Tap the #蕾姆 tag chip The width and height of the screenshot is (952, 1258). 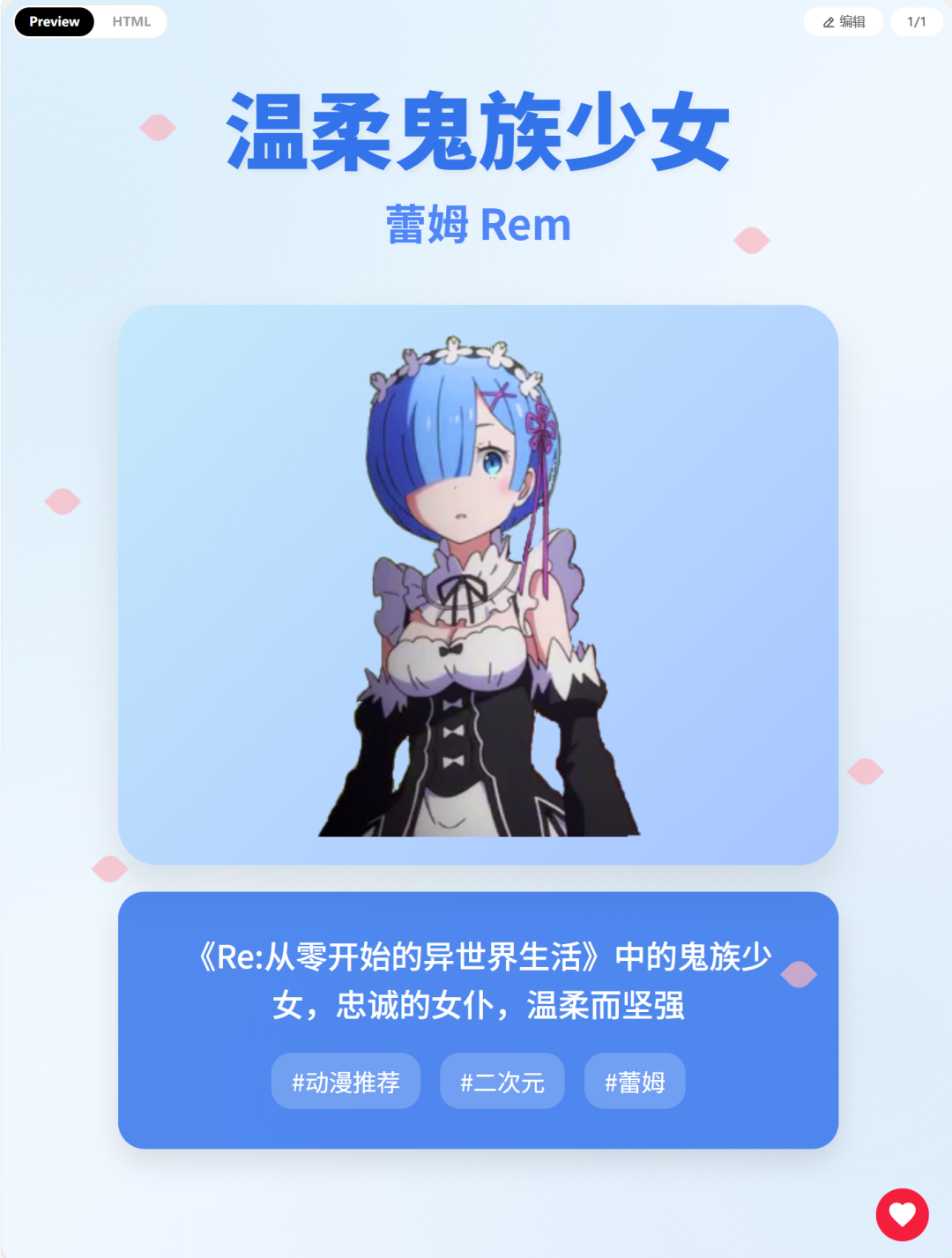click(x=635, y=1082)
